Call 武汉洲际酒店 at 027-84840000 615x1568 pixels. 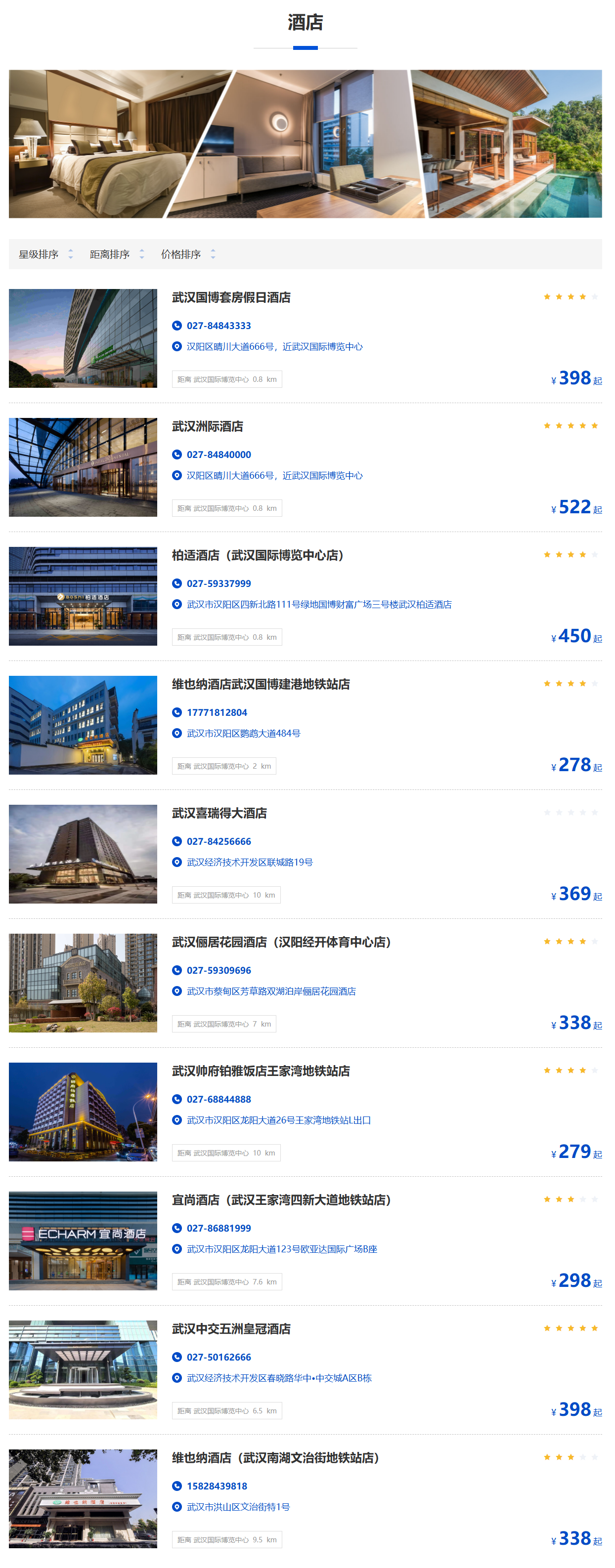[219, 454]
